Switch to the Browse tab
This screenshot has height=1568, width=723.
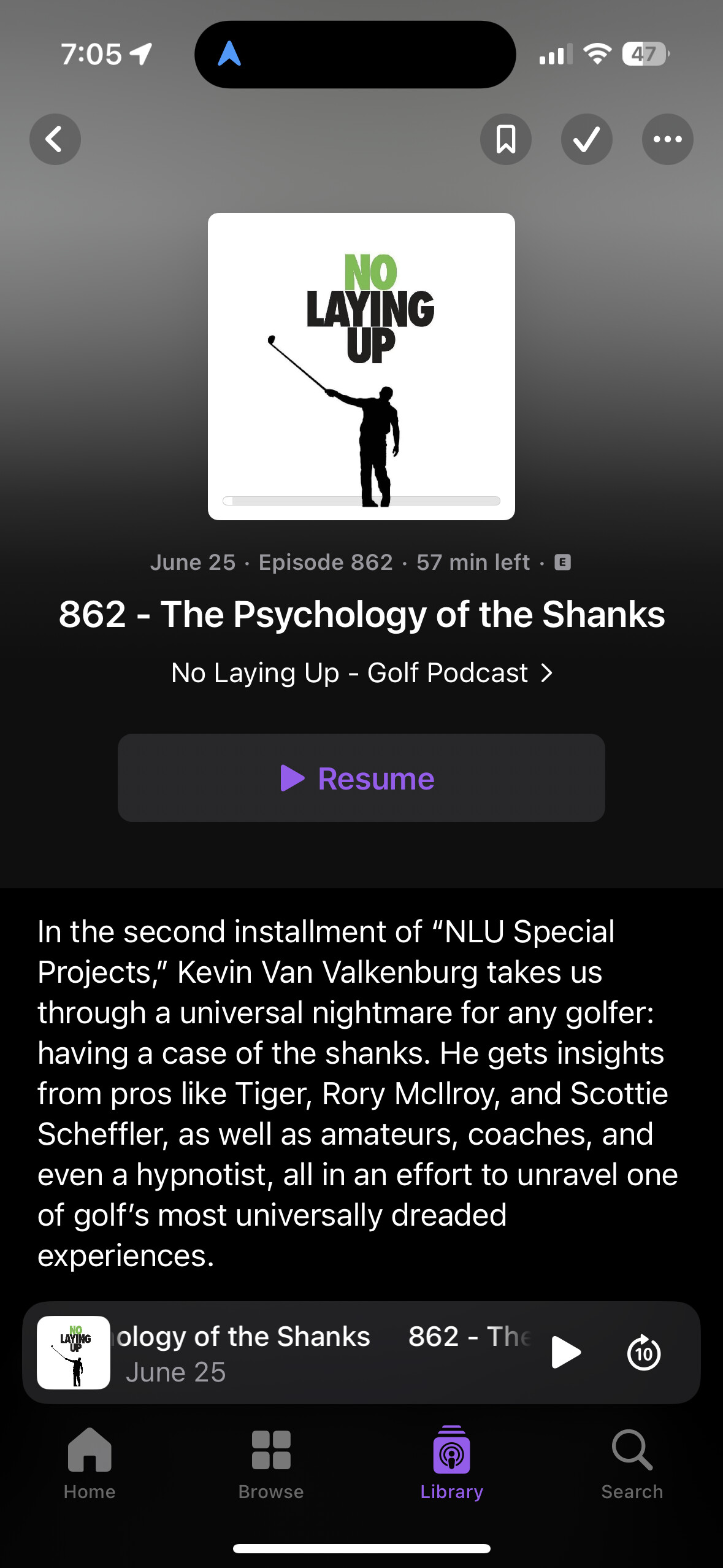(x=270, y=1462)
